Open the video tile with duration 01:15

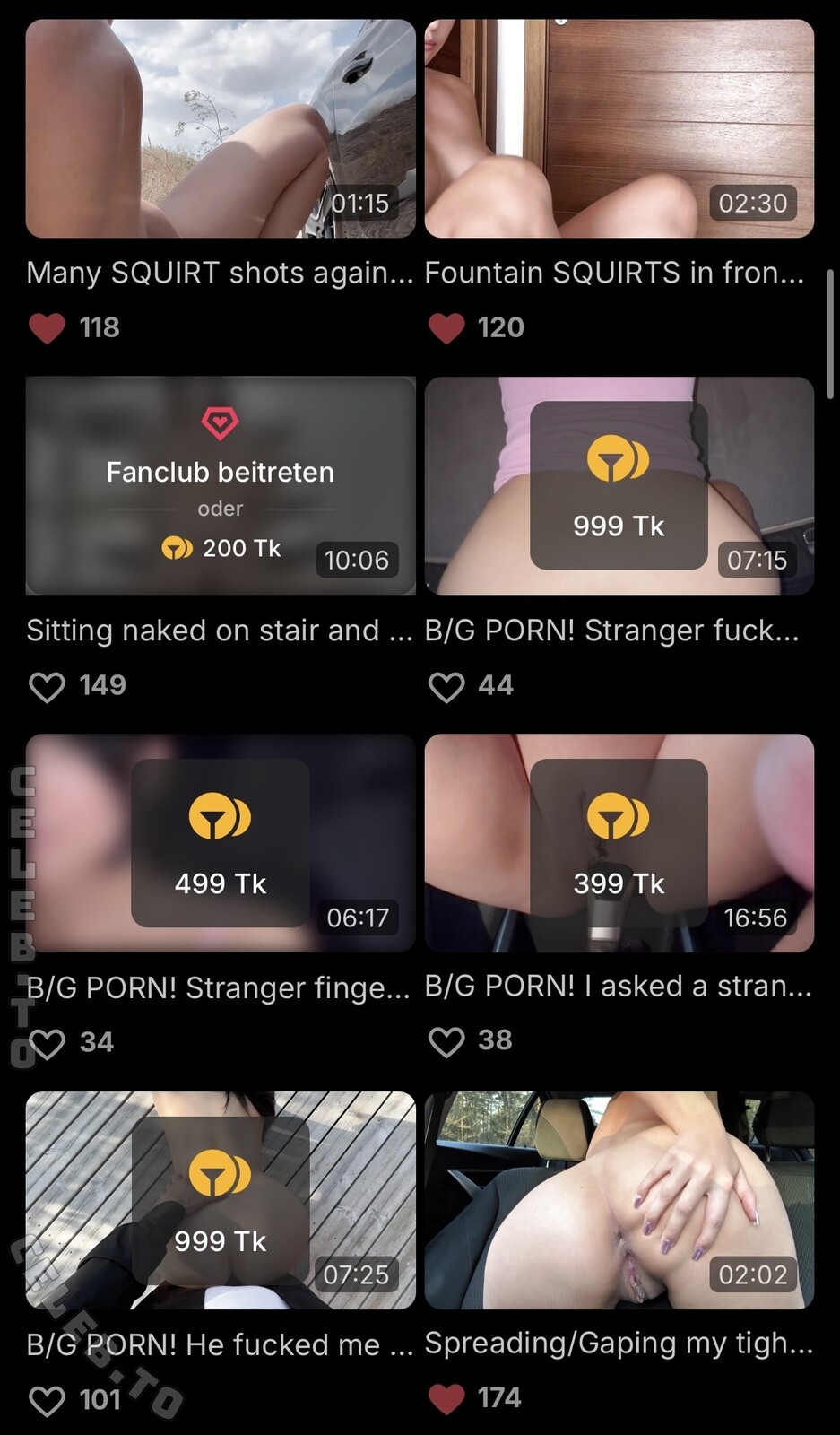[x=221, y=128]
